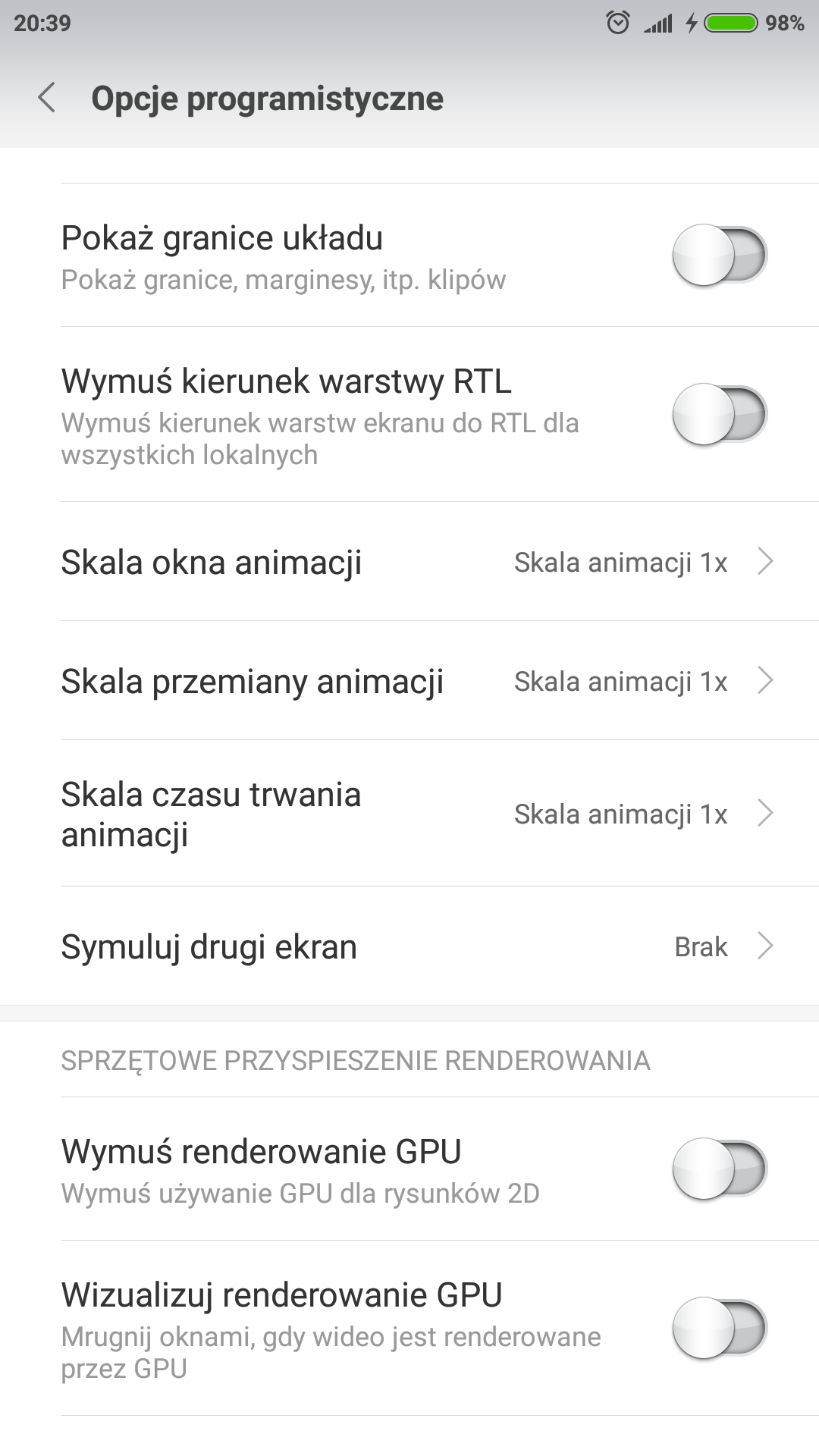The height and width of the screenshot is (1456, 819).
Task: Enable Wizualizuj renderowanie GPU switch
Action: (719, 1328)
